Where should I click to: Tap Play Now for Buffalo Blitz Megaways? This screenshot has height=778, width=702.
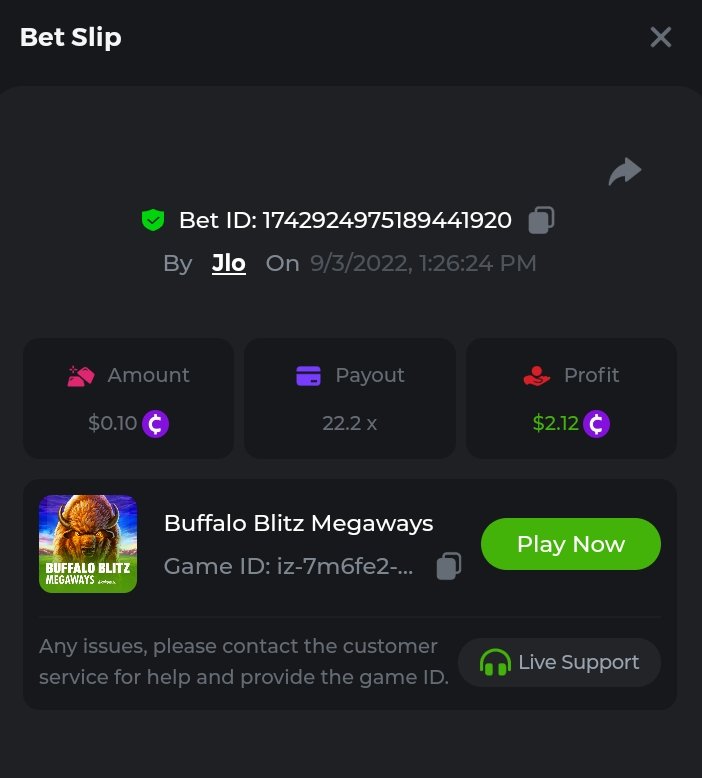point(571,544)
